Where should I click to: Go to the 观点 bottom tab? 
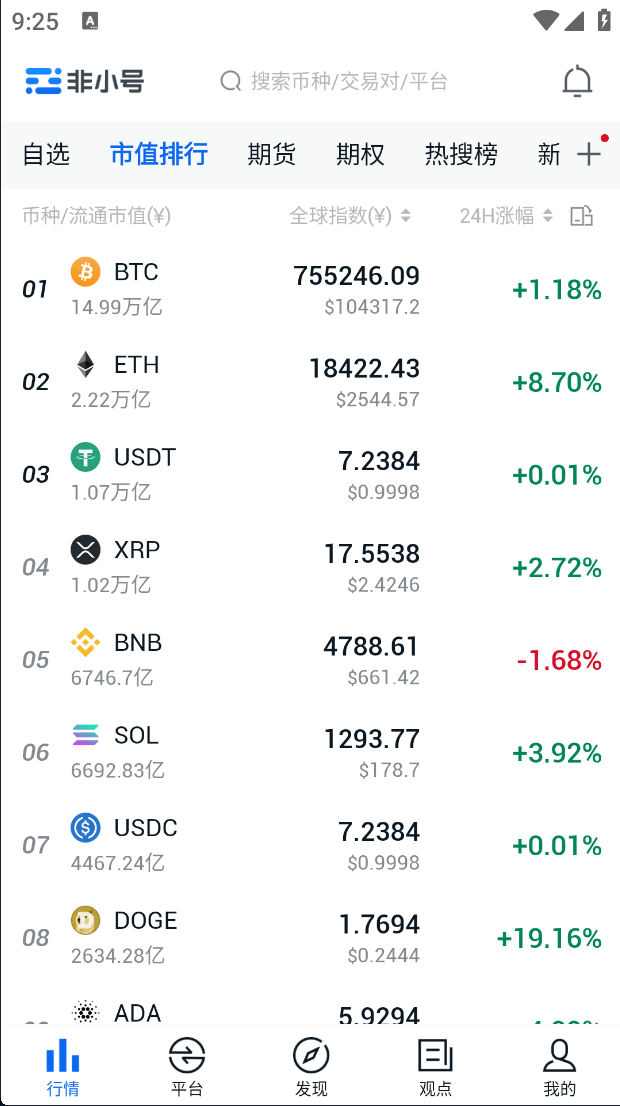435,1066
